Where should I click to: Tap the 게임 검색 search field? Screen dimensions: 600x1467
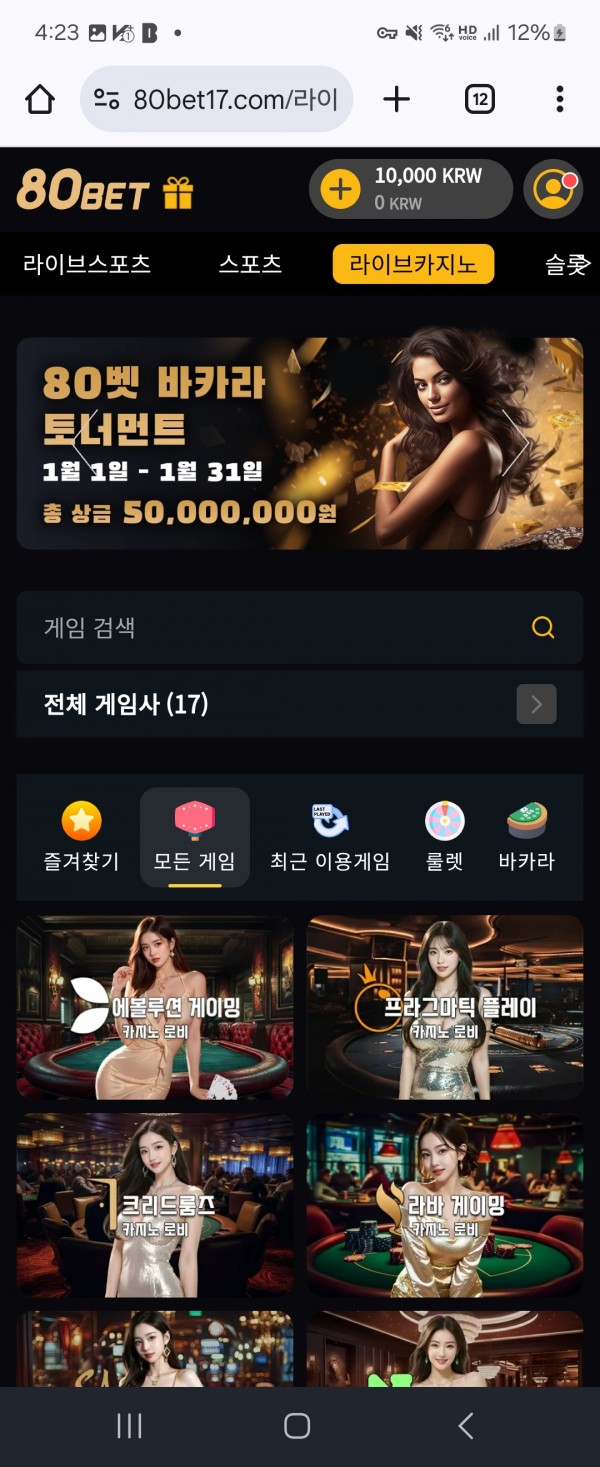280,628
